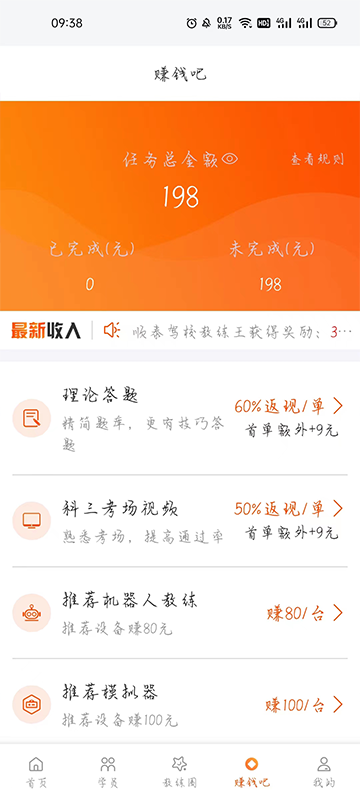Switch to the 教练圈 tab
Screen dimensions: 360x800
pos(179,772)
